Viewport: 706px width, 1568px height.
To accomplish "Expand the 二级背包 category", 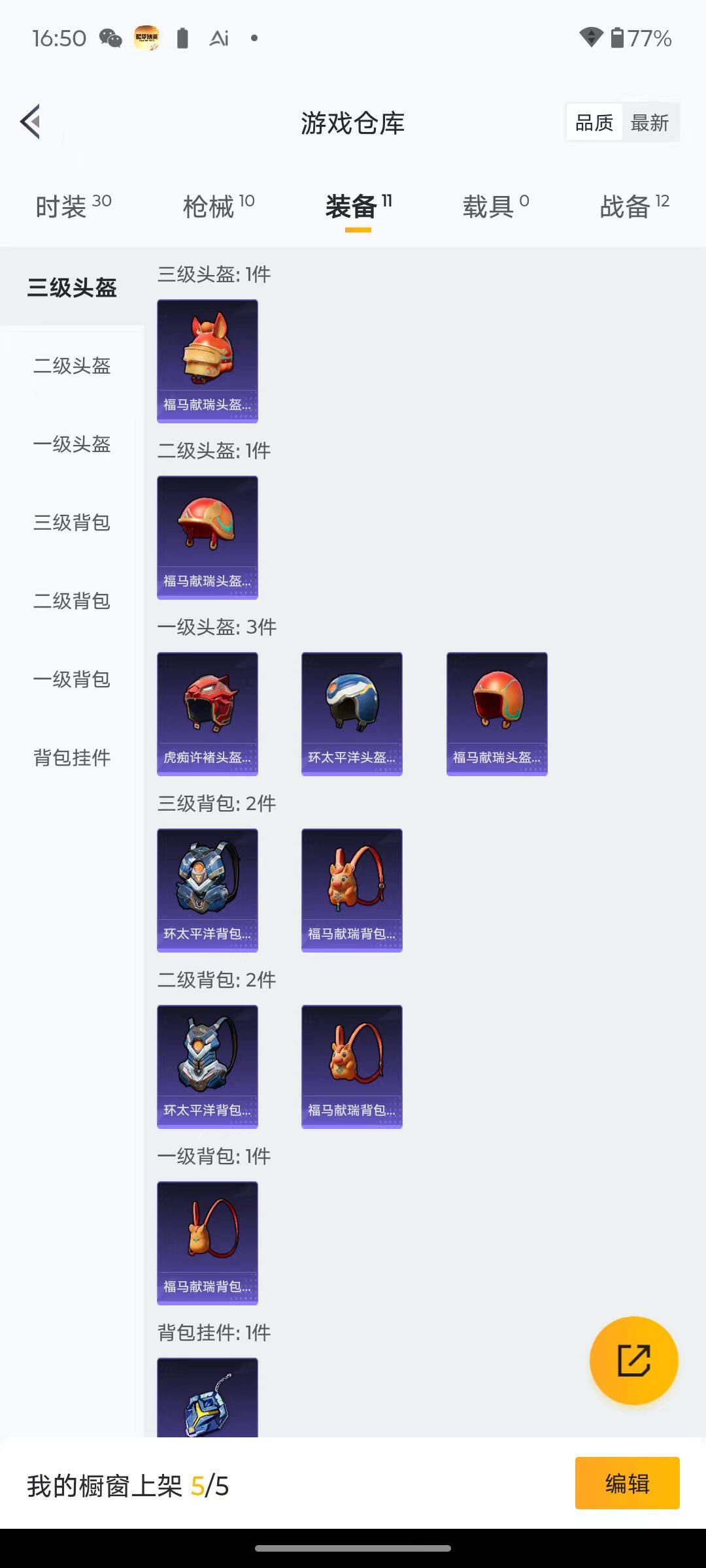I will tap(72, 601).
